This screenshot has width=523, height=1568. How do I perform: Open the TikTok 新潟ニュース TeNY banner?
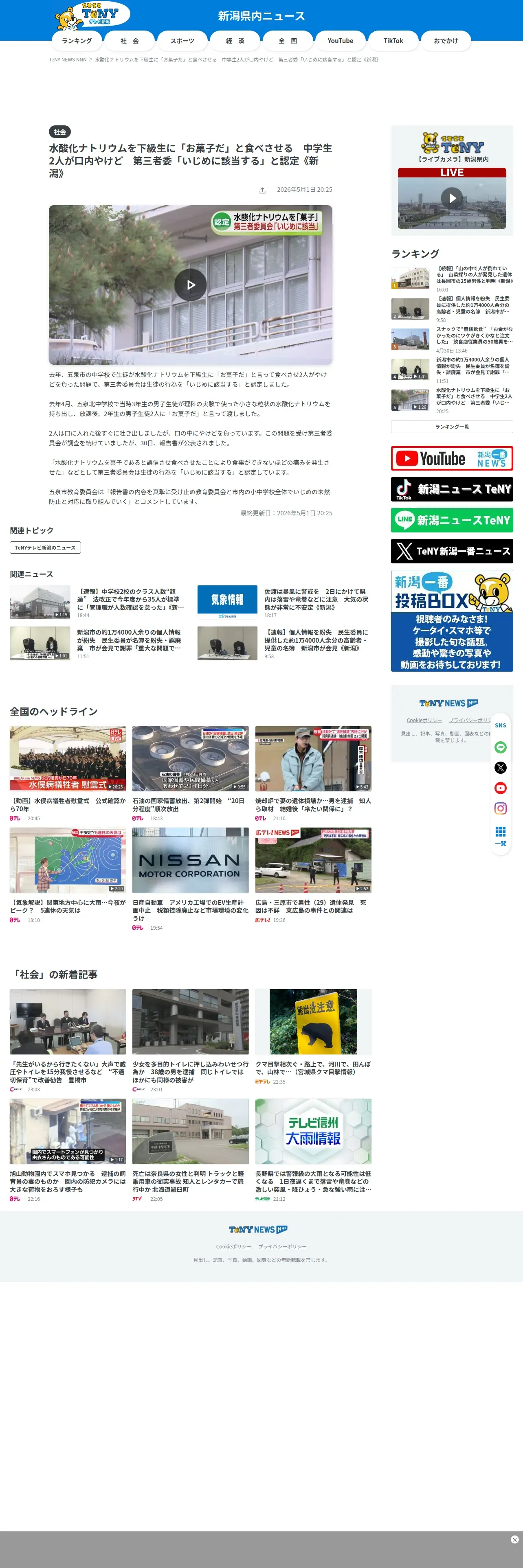point(452,489)
